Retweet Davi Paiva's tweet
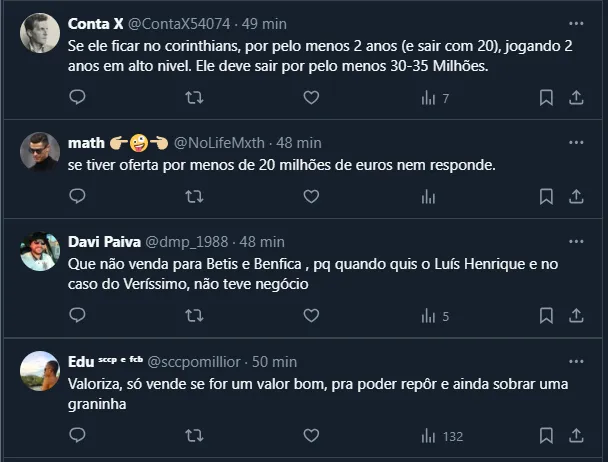This screenshot has width=608, height=462. tap(194, 316)
